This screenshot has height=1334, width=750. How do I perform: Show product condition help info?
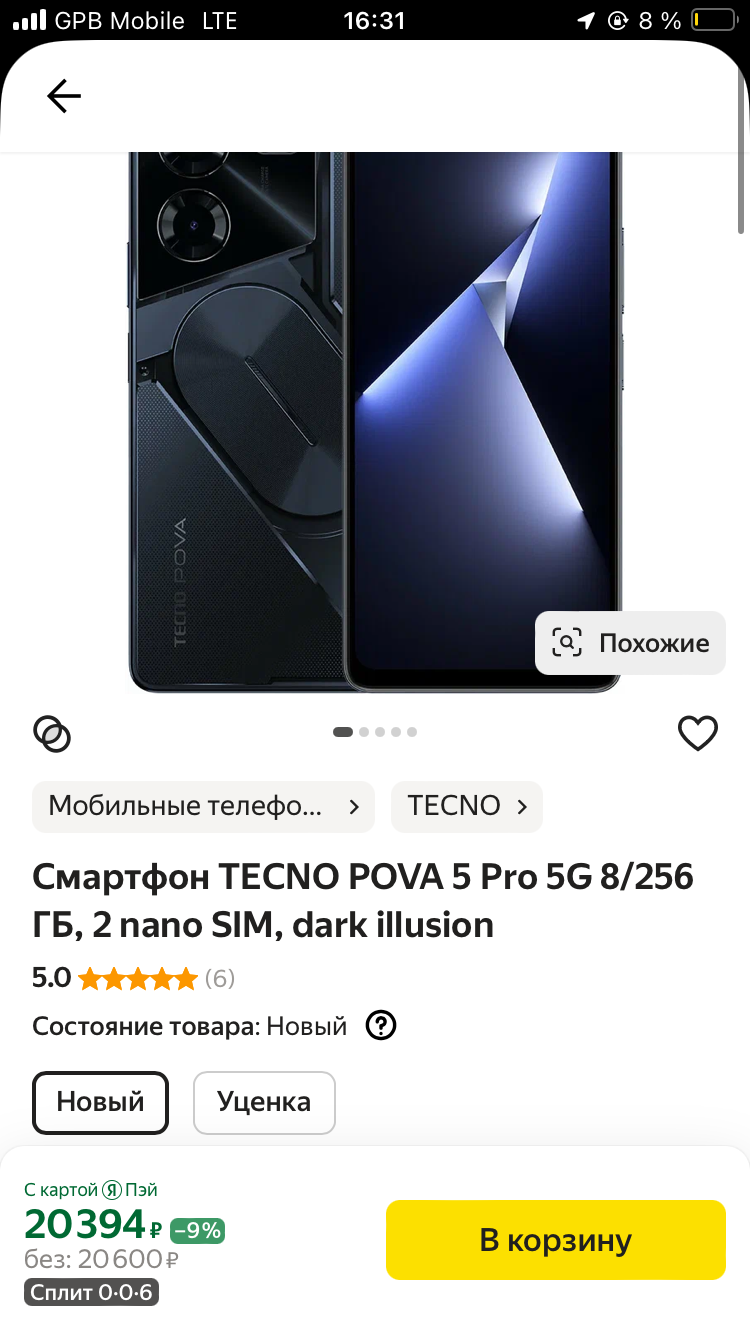tap(381, 1026)
